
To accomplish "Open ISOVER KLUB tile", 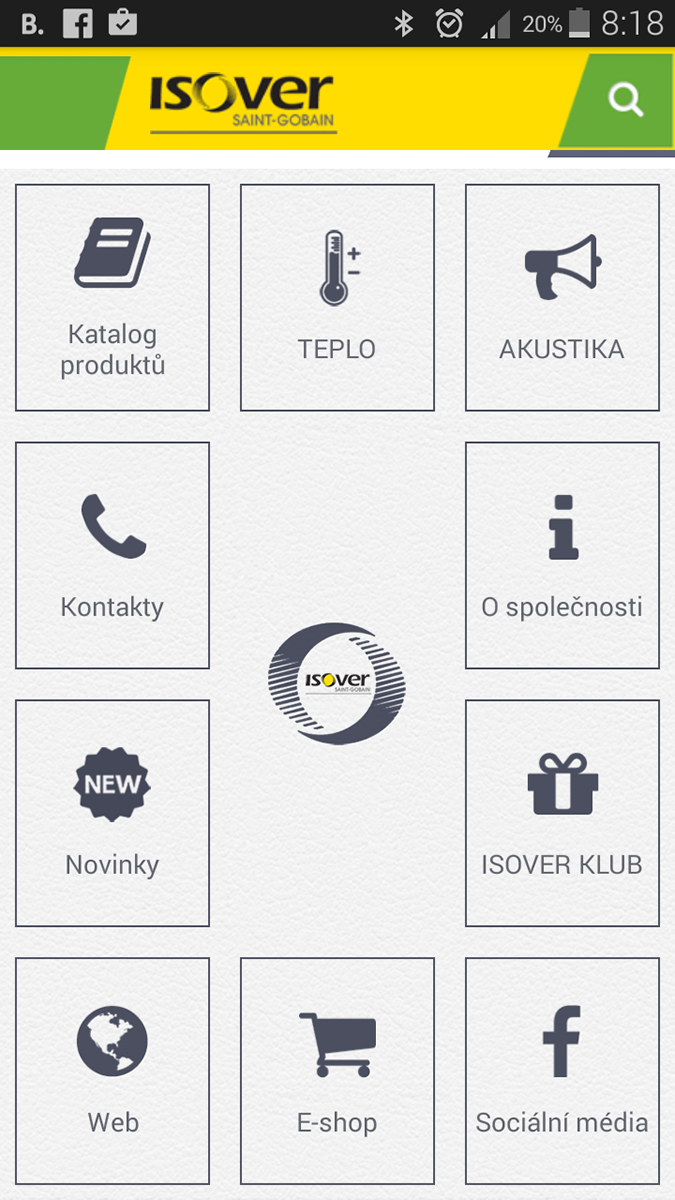I will (x=562, y=814).
